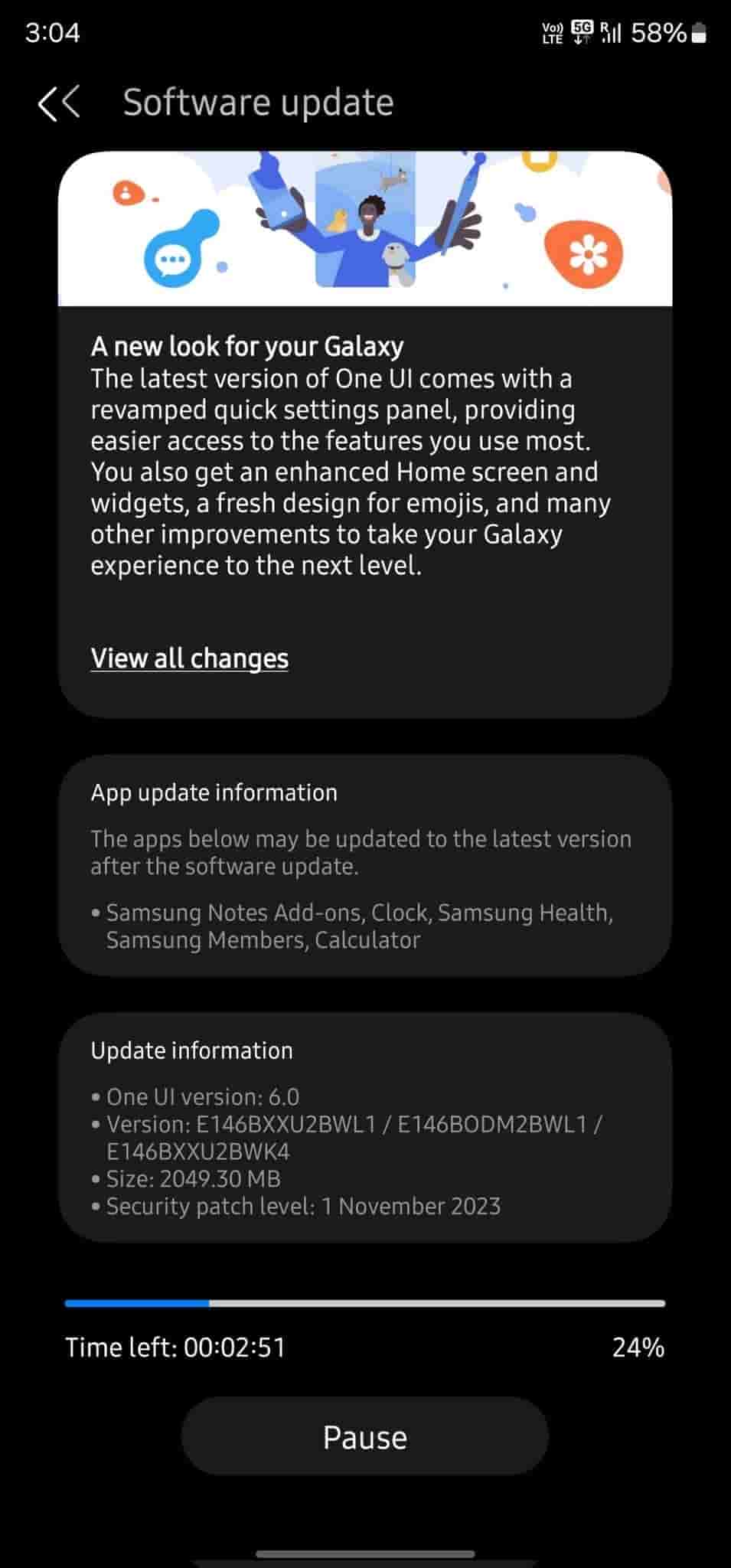Image resolution: width=731 pixels, height=1568 pixels.
Task: Open the View all changes link
Action: point(189,658)
